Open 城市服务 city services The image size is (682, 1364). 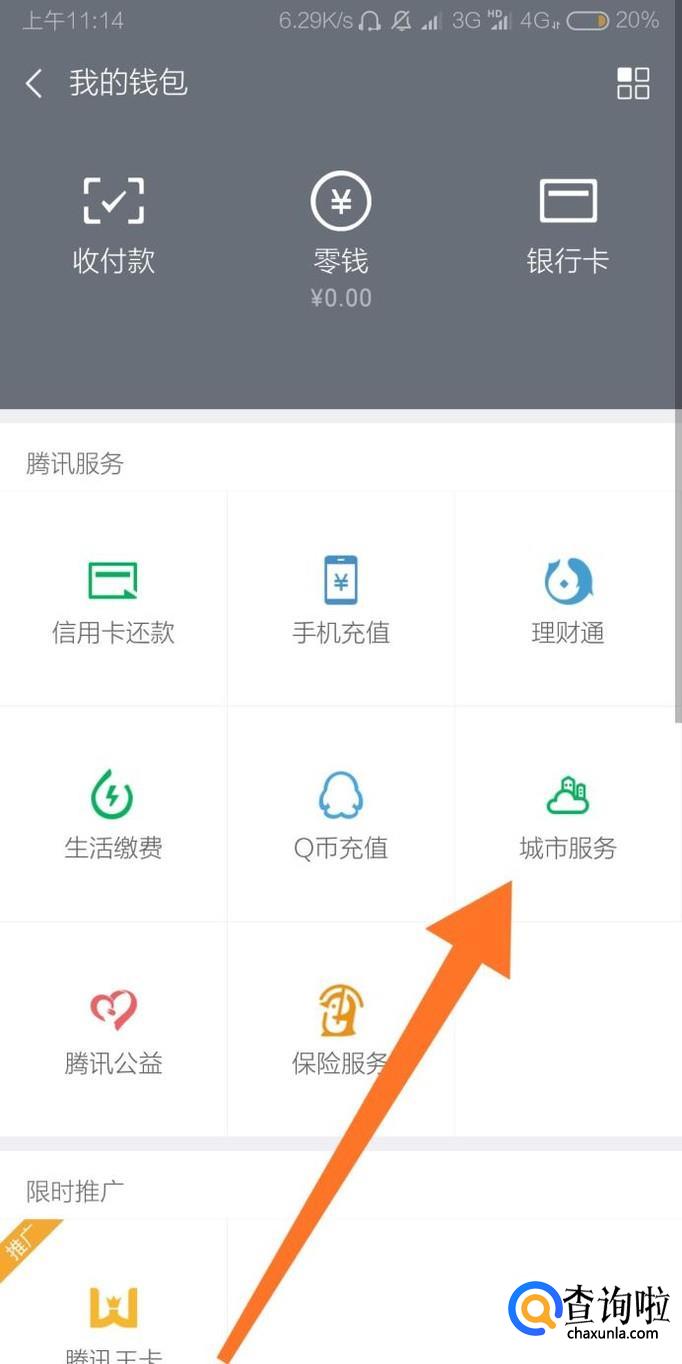[568, 815]
